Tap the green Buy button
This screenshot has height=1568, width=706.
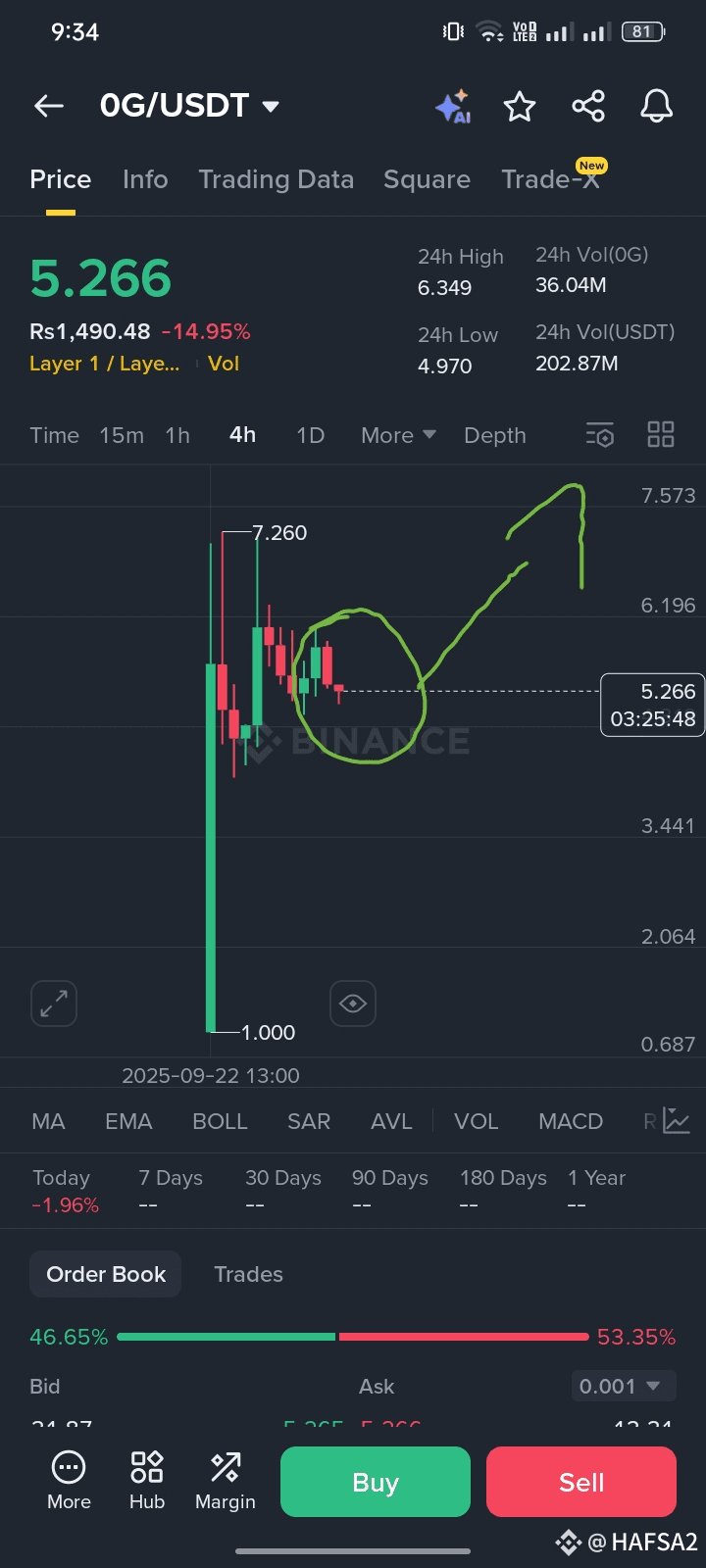[376, 1482]
